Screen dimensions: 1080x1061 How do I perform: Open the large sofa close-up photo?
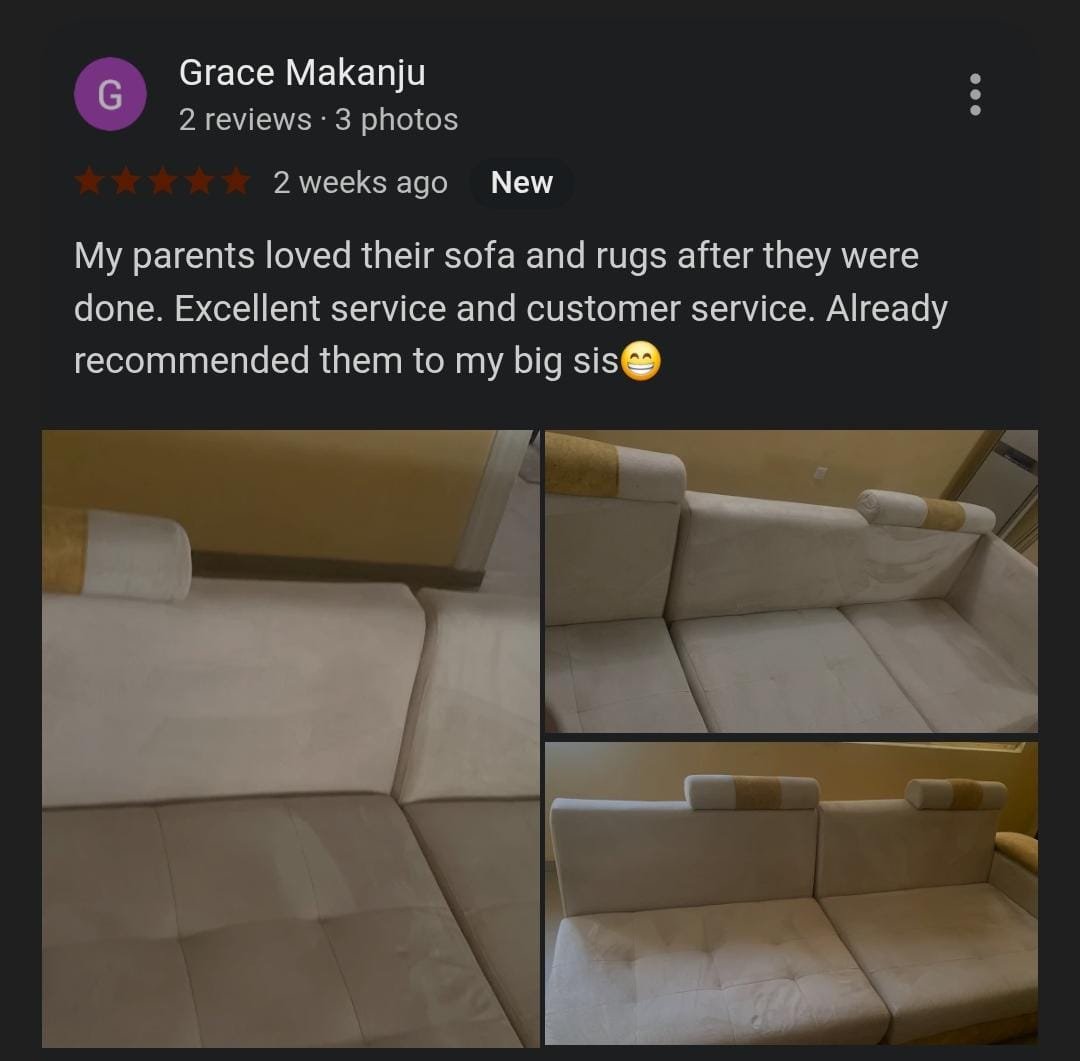click(x=290, y=738)
